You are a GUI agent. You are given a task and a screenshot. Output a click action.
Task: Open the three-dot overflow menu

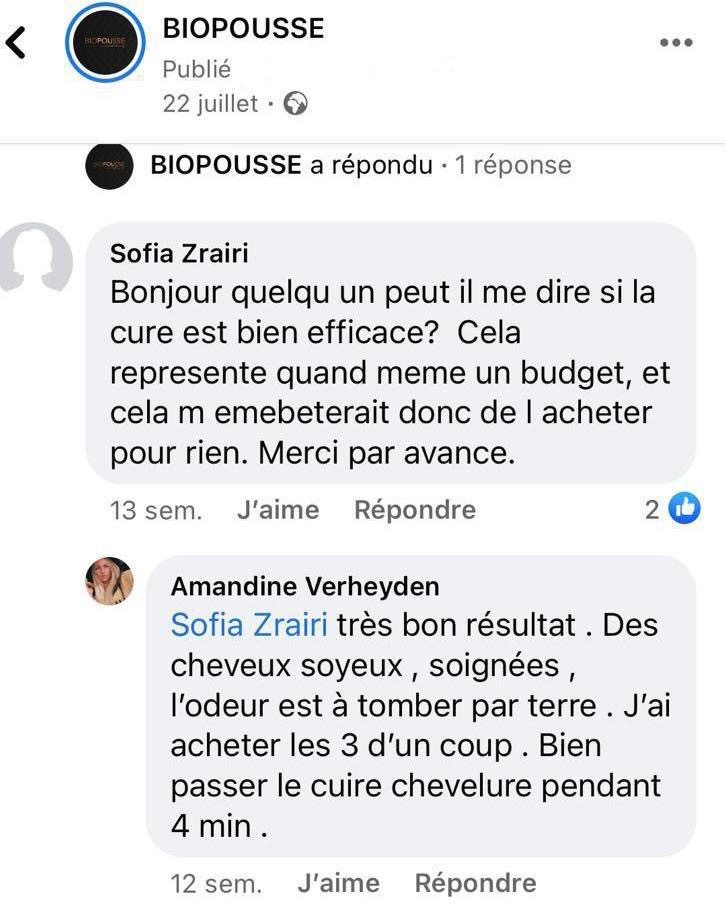(676, 43)
